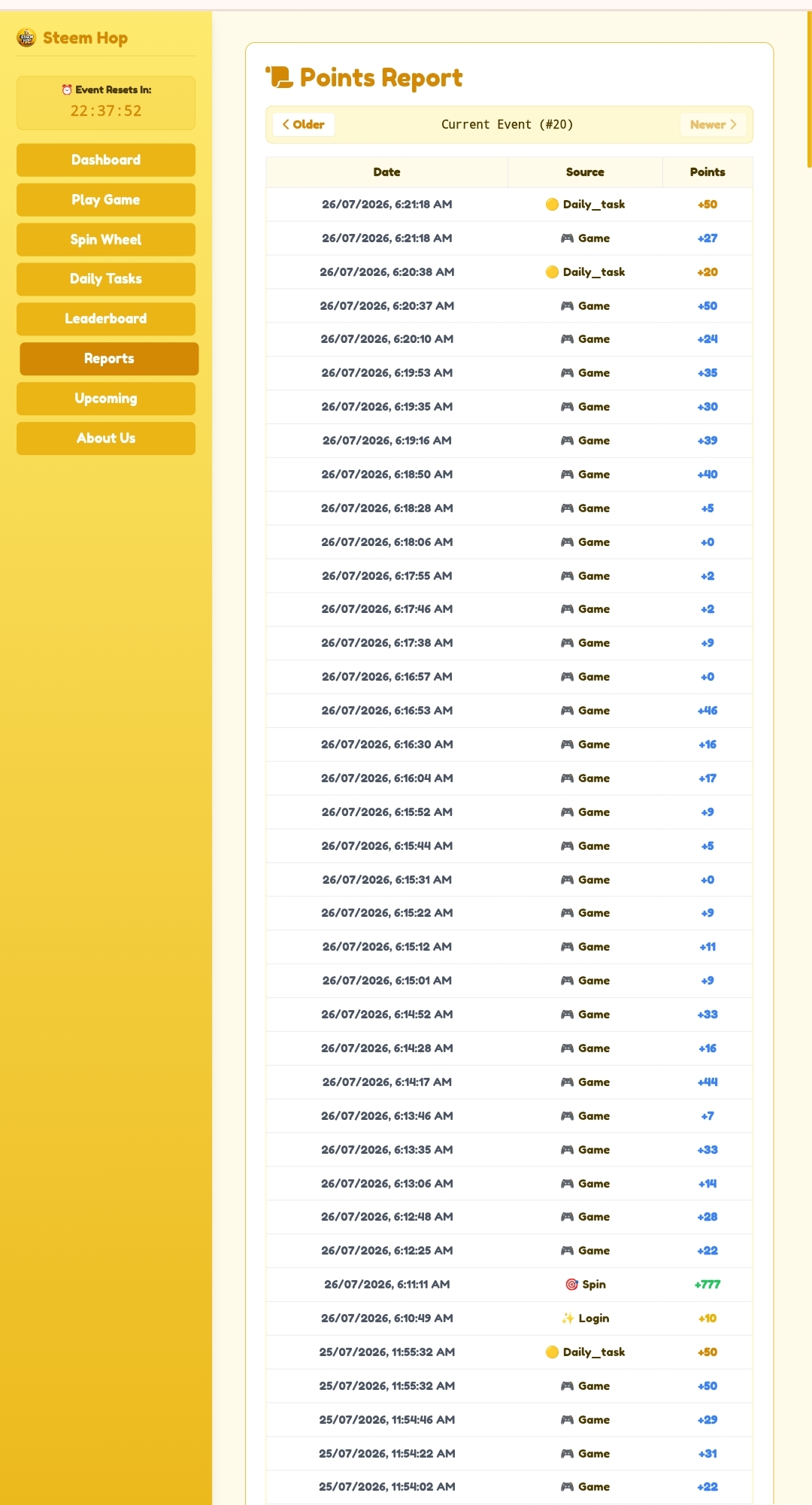Open About Us
812x1505 pixels.
[106, 438]
